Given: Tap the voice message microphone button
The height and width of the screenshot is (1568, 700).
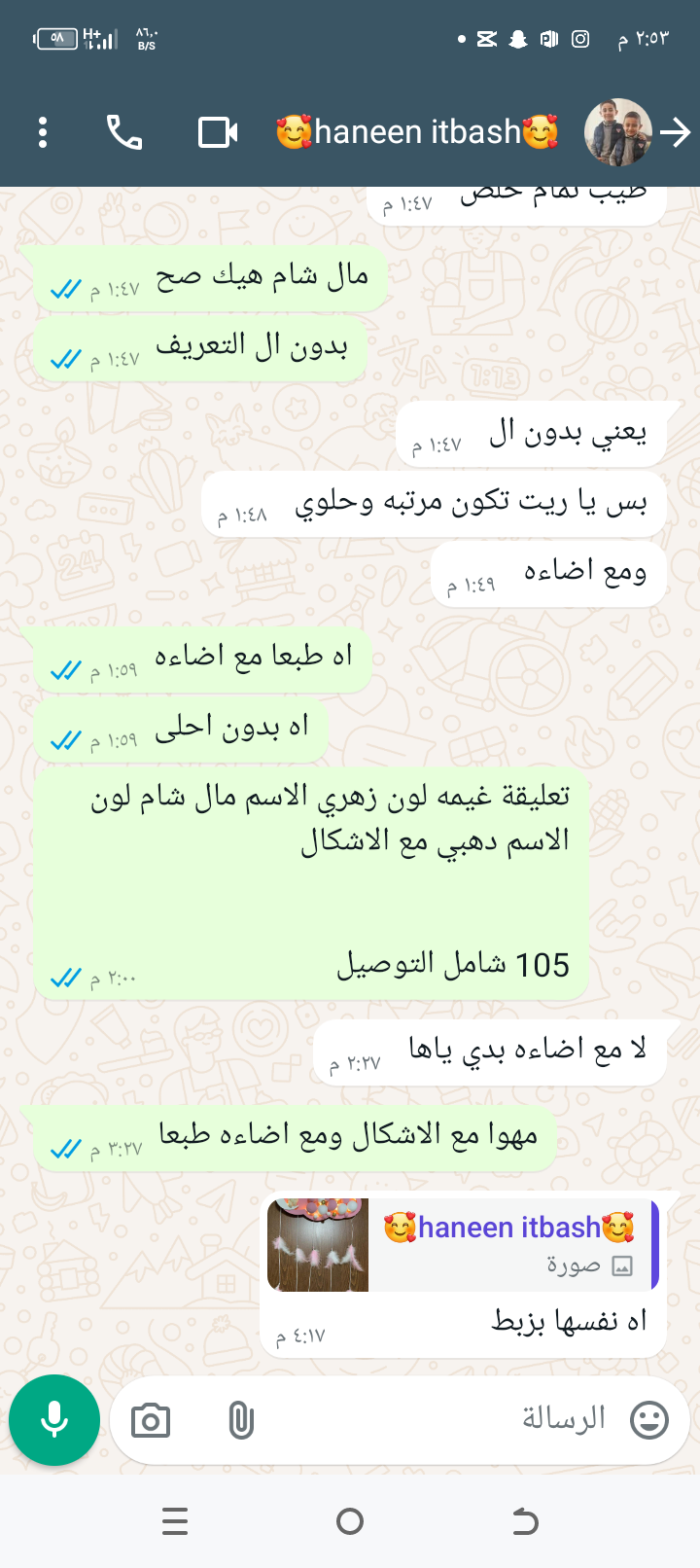Looking at the screenshot, I should click(54, 1420).
